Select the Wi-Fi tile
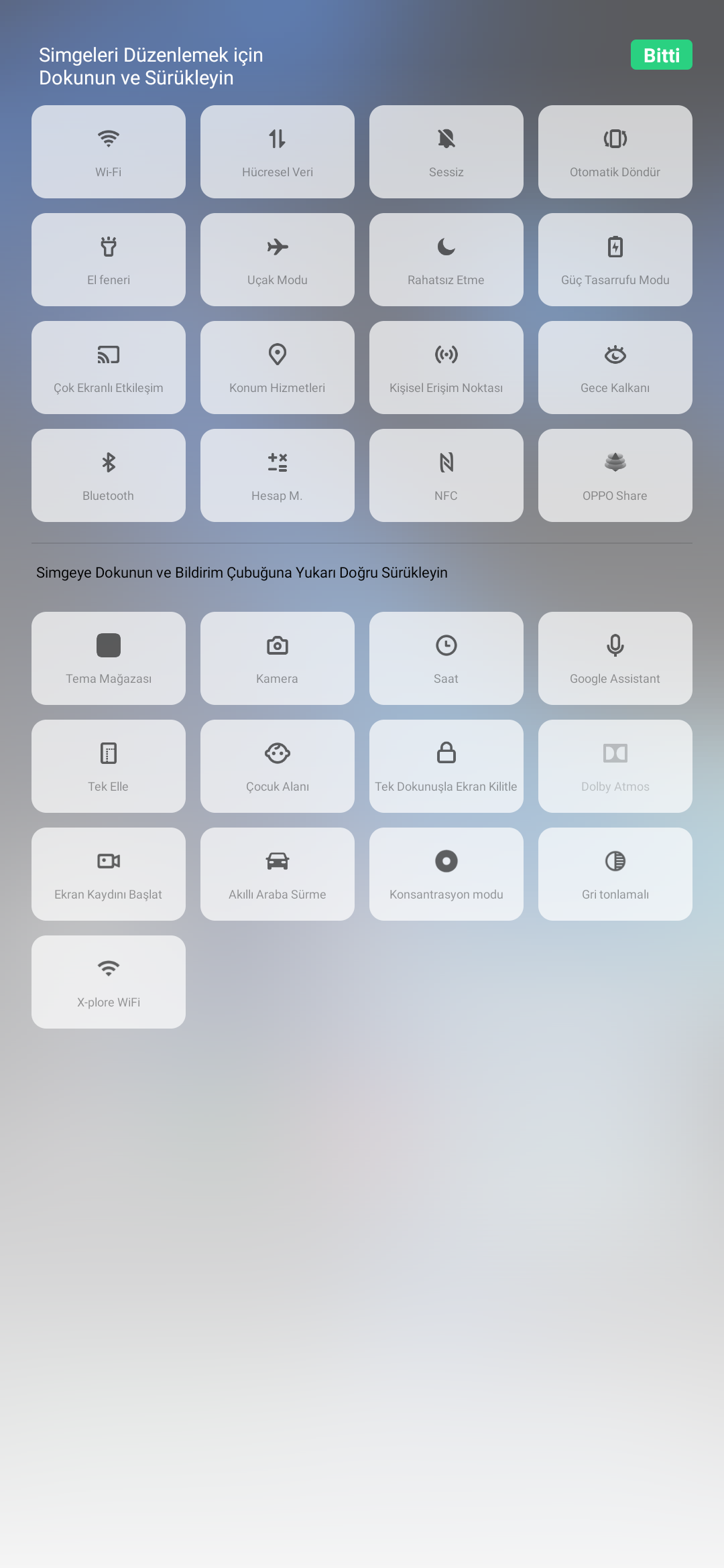 (x=109, y=152)
